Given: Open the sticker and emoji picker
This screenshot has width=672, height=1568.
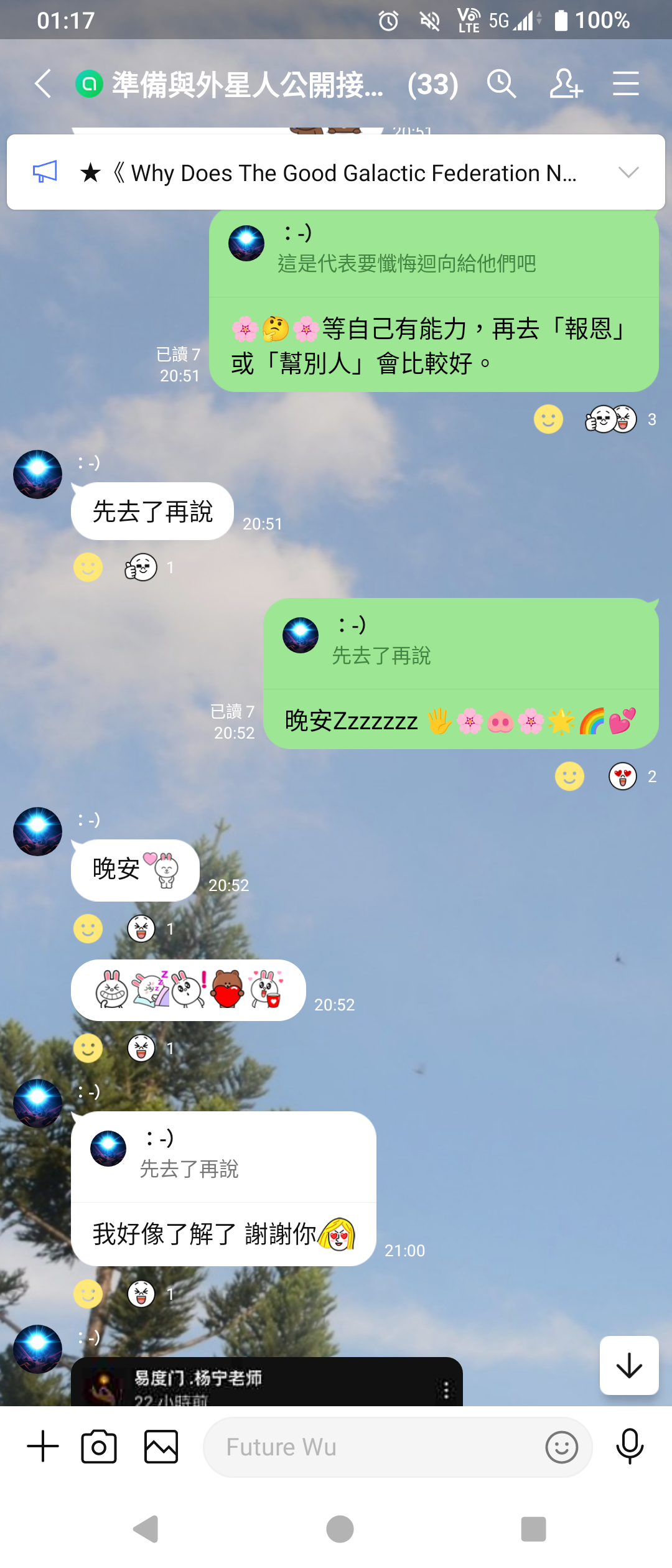Looking at the screenshot, I should (x=561, y=1447).
